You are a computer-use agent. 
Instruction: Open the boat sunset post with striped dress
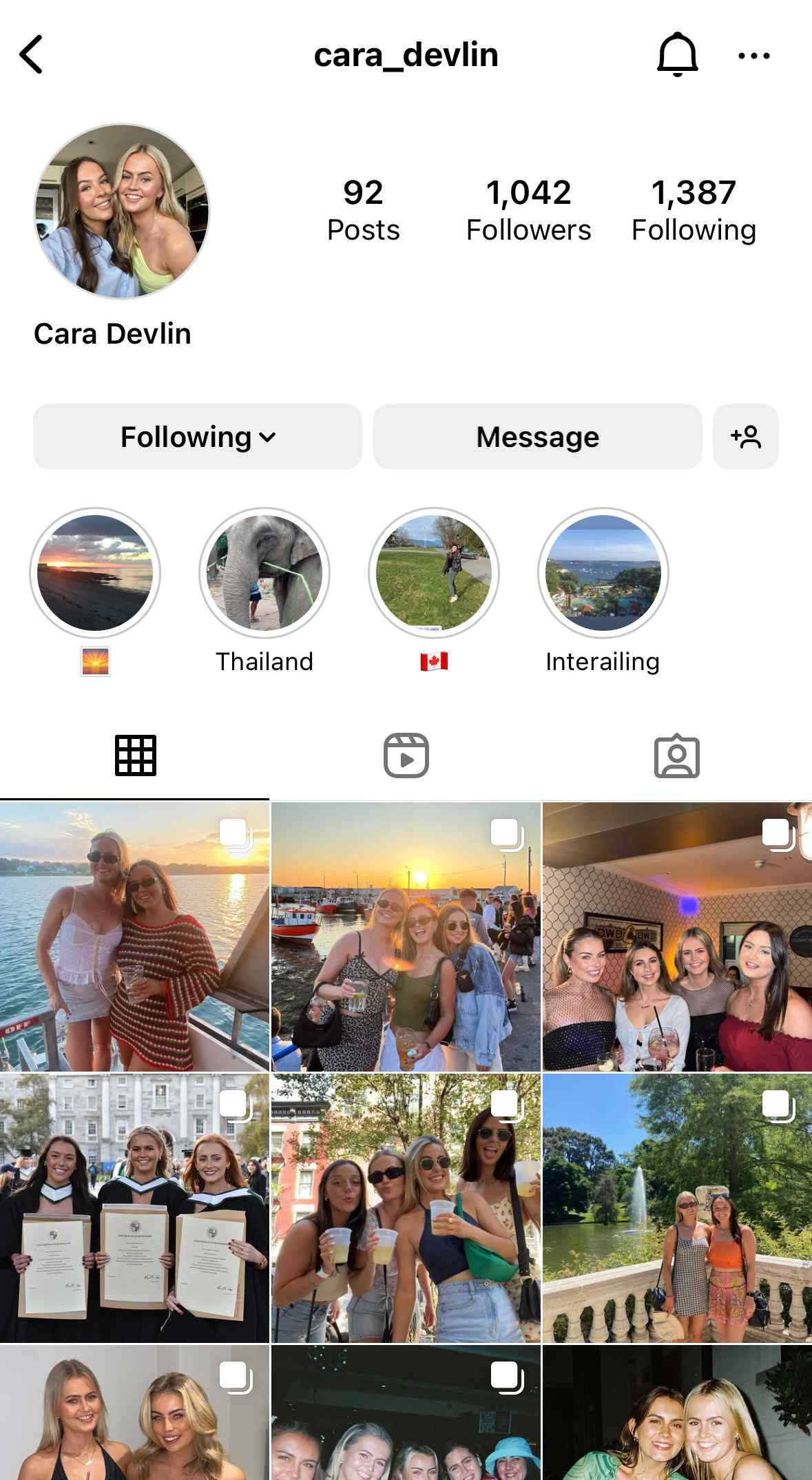(134, 937)
